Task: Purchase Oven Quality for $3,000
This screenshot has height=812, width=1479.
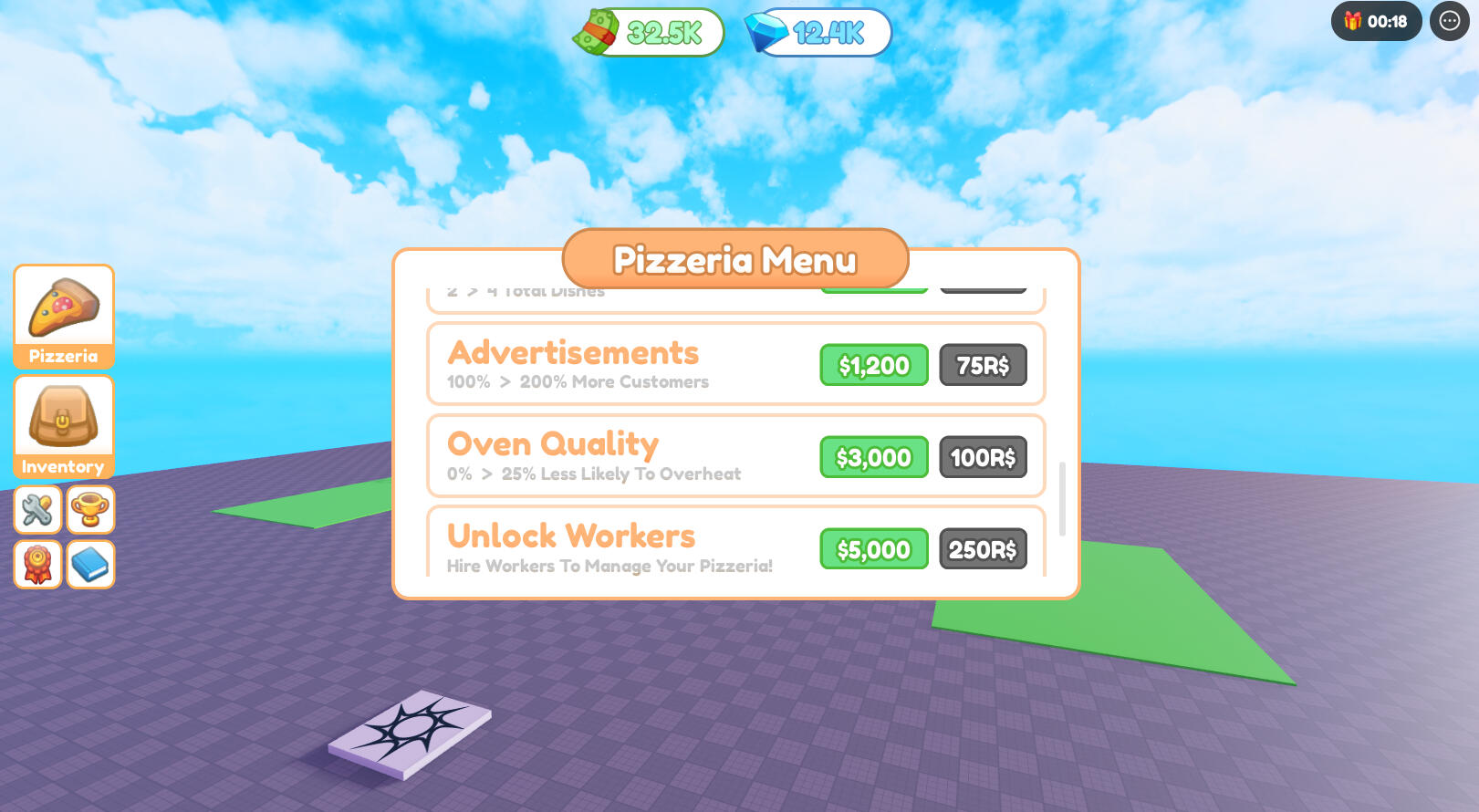Action: pos(873,457)
